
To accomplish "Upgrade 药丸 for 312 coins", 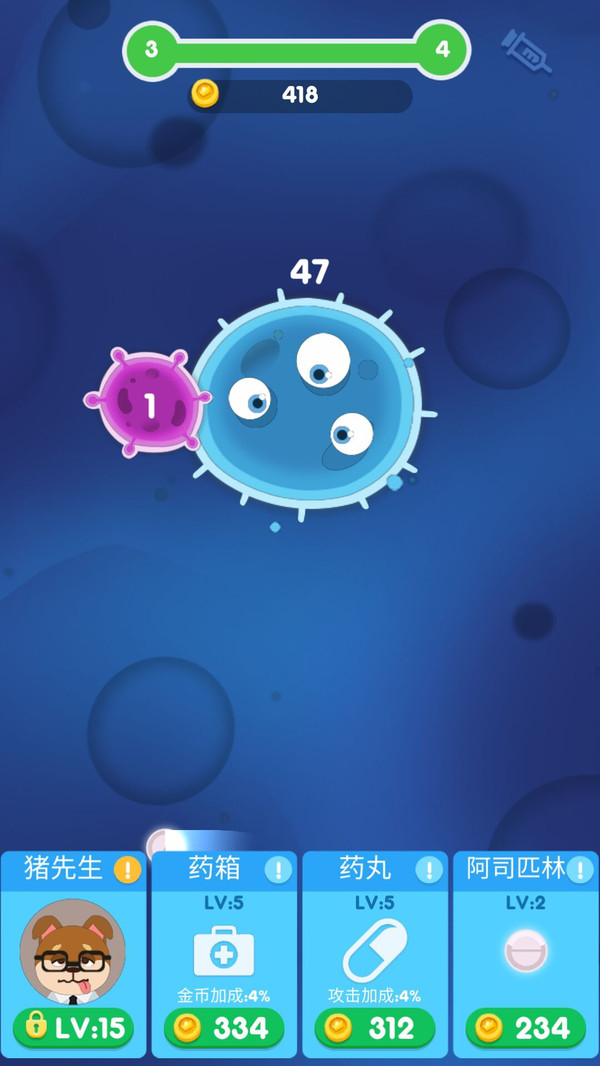I will point(374,1027).
